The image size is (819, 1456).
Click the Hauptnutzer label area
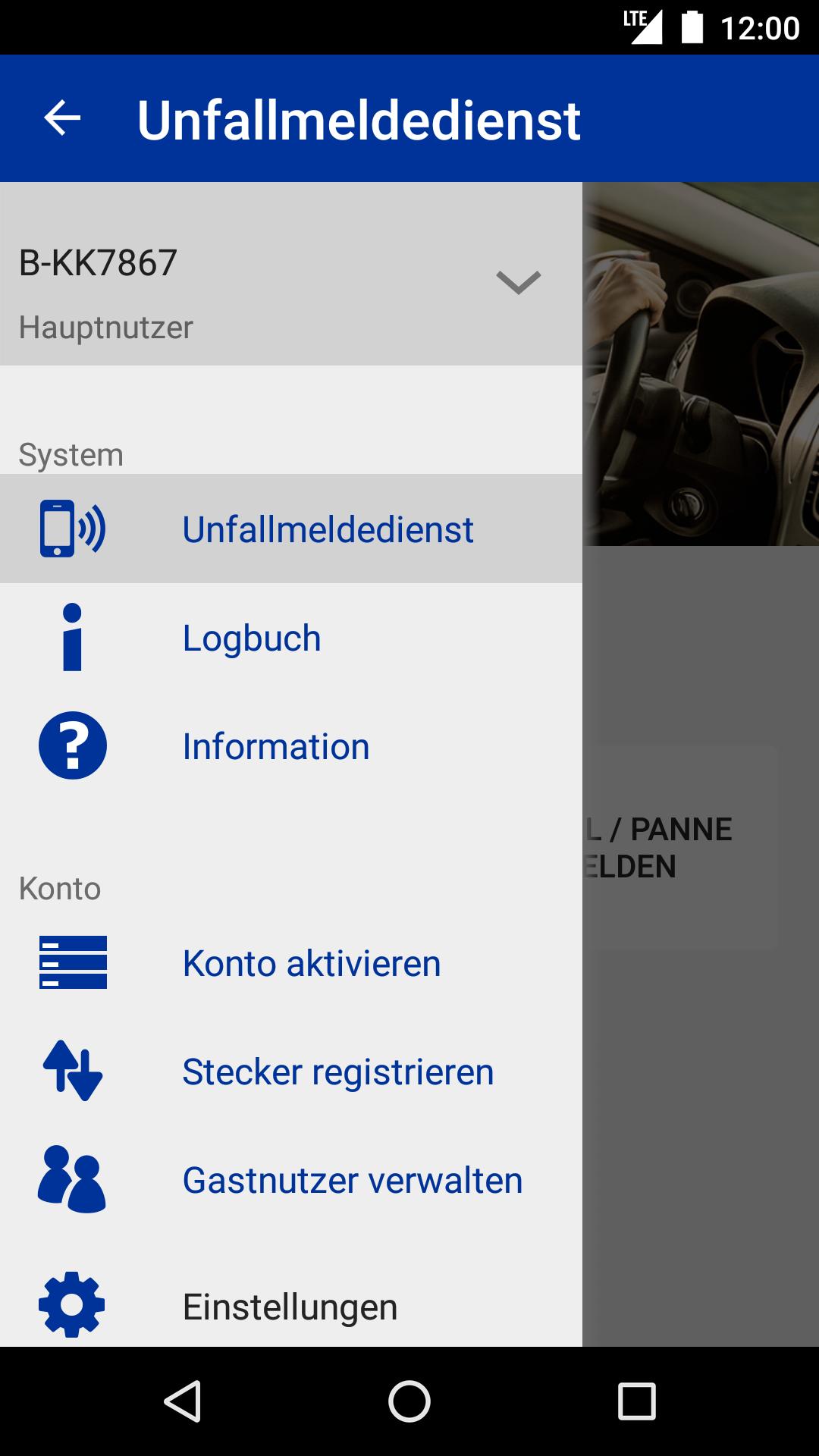(x=105, y=328)
